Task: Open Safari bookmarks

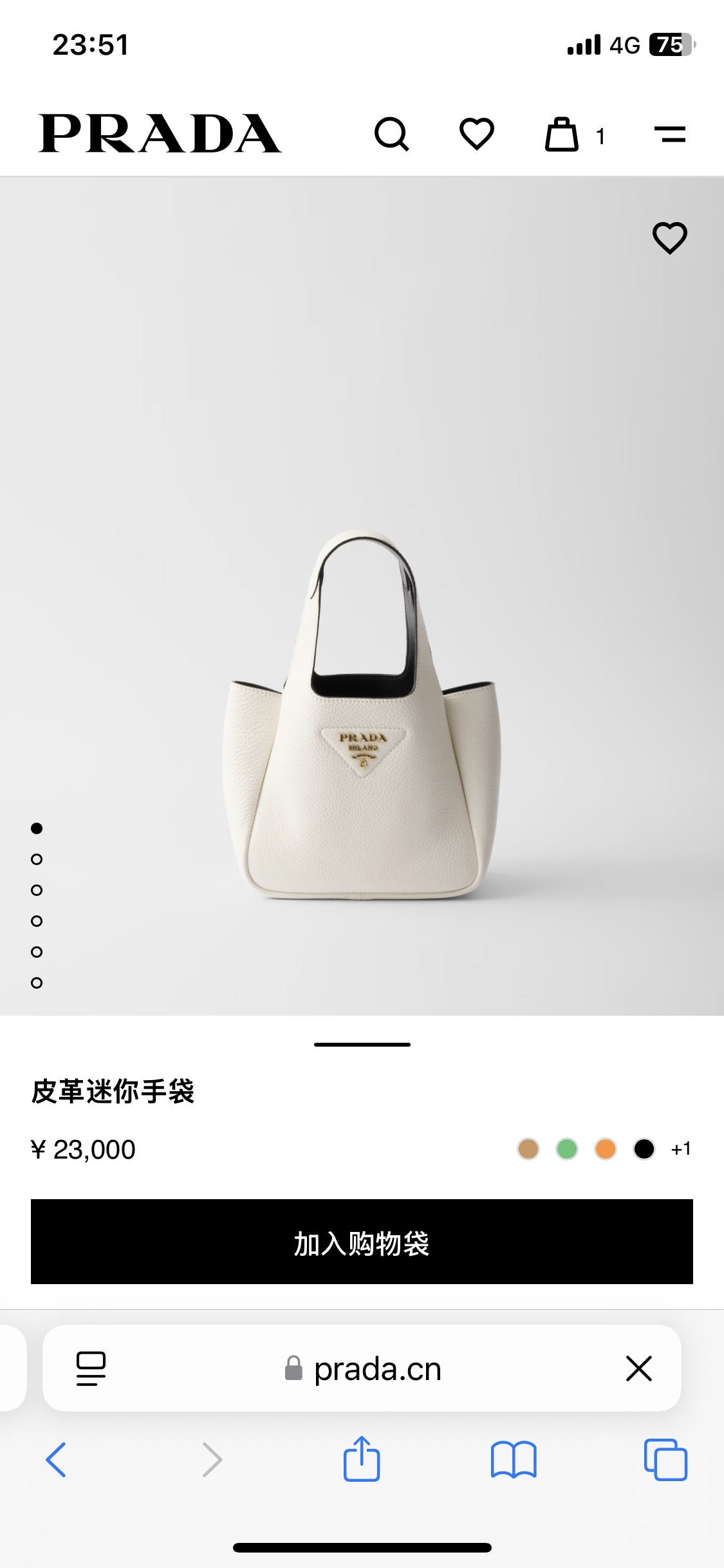Action: point(513,1460)
